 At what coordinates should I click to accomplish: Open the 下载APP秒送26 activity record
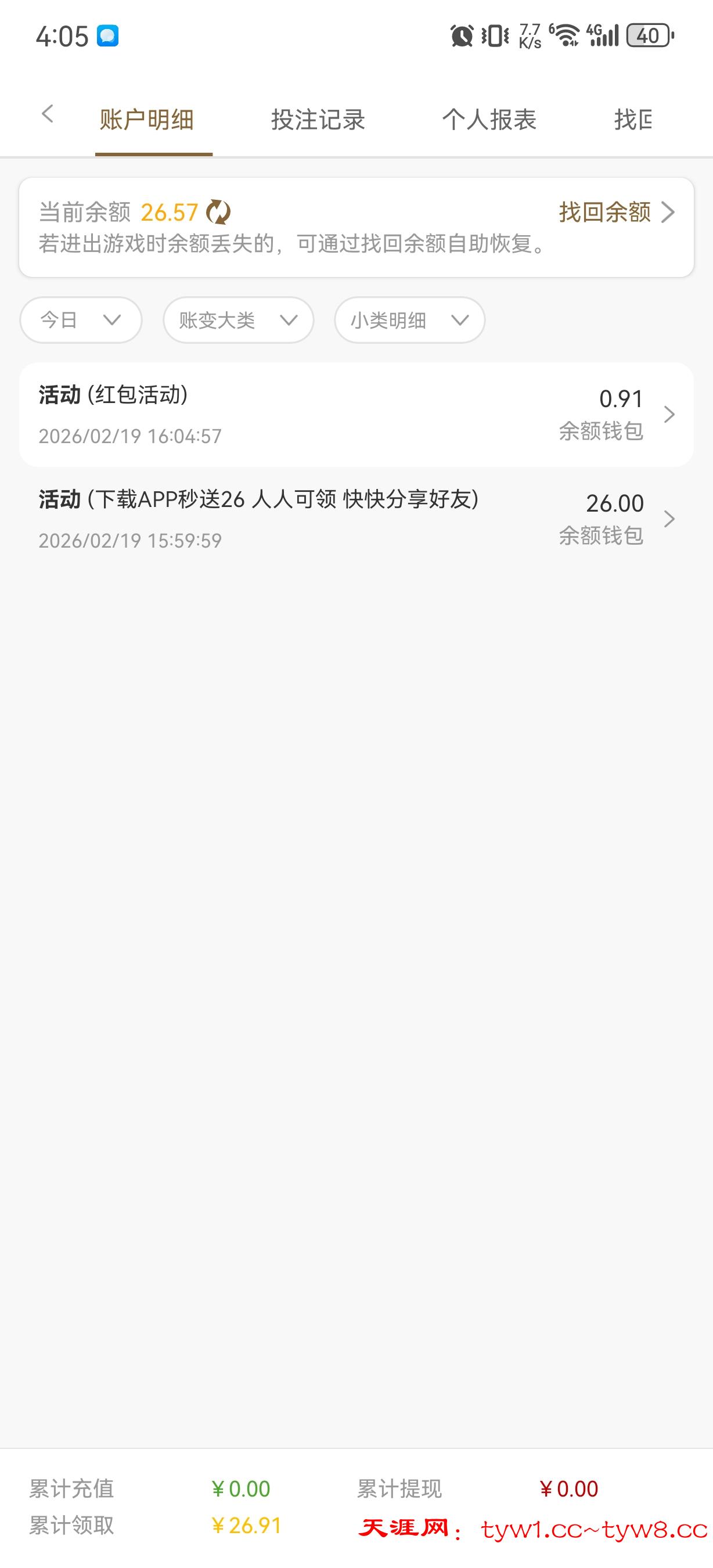356,519
